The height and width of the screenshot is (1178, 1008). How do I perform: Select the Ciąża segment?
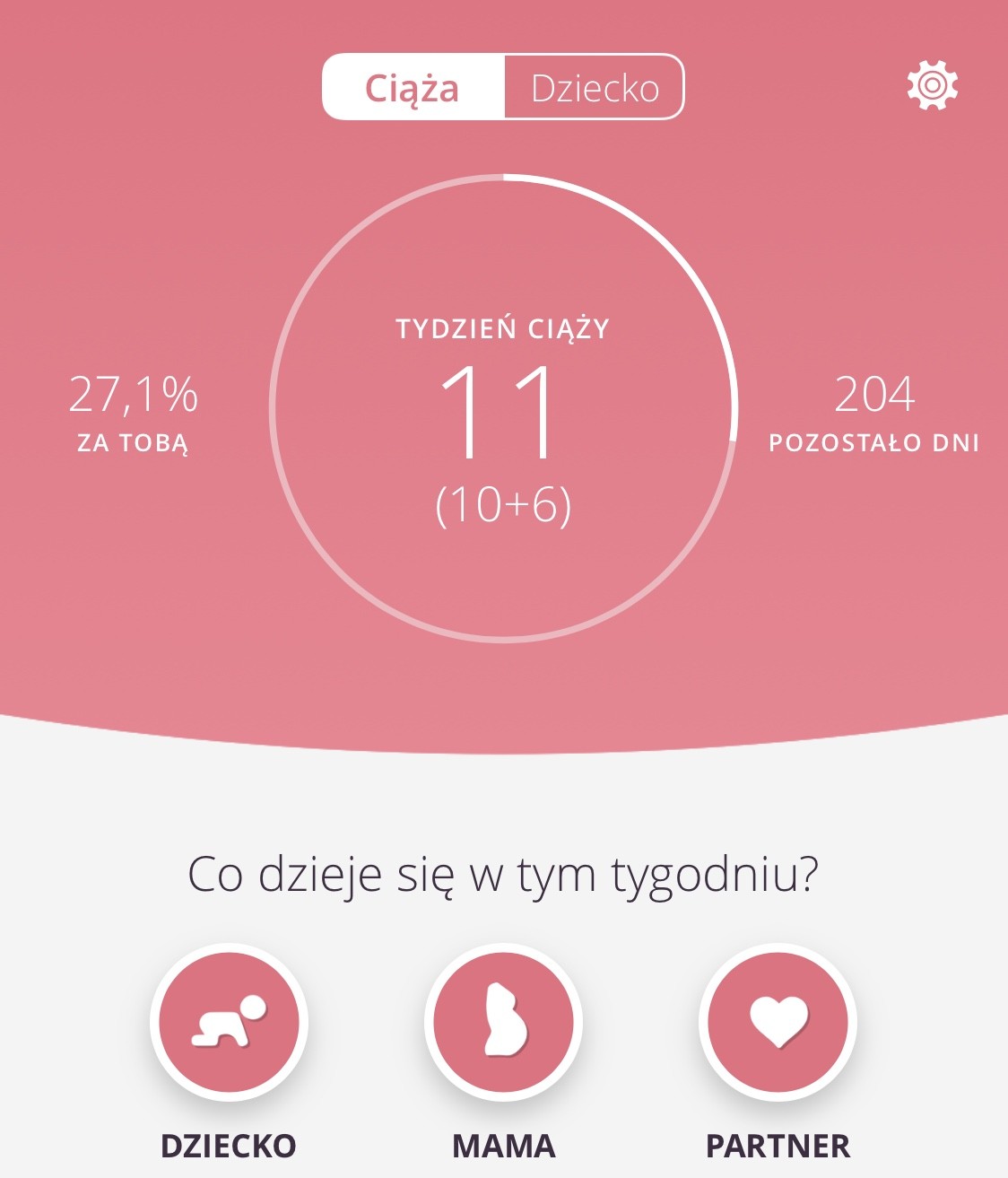[413, 87]
